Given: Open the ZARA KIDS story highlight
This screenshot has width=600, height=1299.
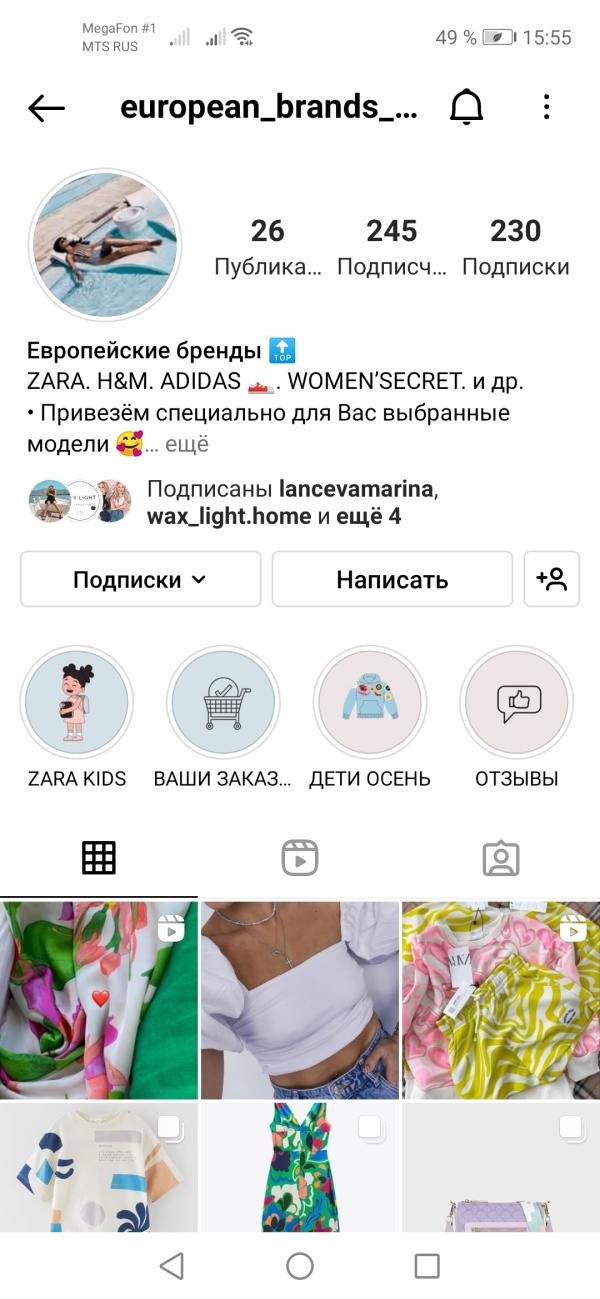Looking at the screenshot, I should coord(77,703).
